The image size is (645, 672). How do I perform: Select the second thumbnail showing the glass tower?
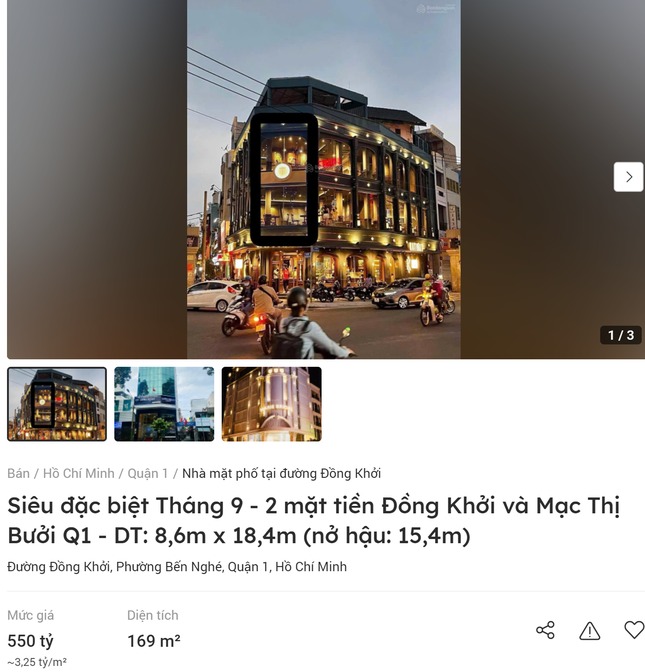pyautogui.click(x=164, y=404)
